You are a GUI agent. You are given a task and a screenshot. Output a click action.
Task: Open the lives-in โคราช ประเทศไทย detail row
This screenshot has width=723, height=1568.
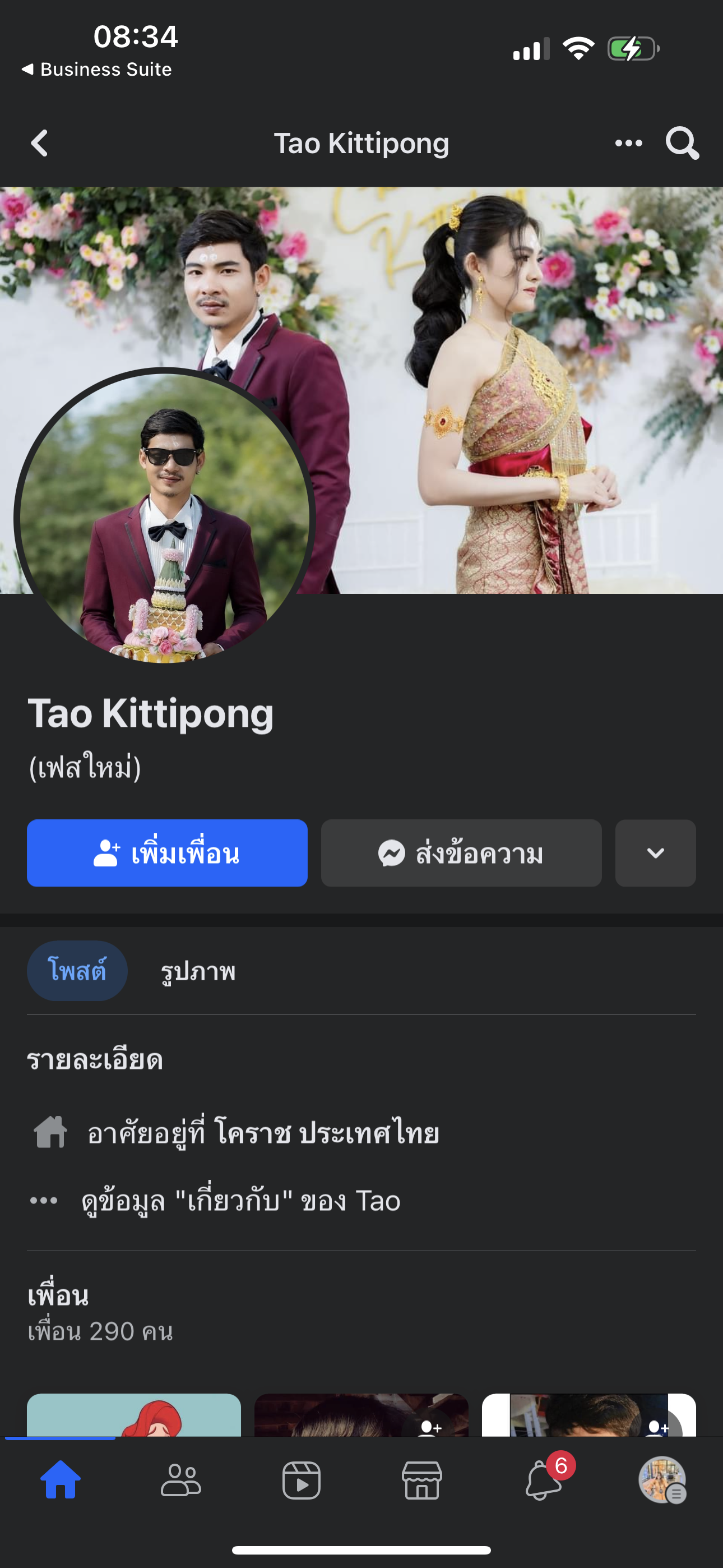click(x=262, y=1133)
